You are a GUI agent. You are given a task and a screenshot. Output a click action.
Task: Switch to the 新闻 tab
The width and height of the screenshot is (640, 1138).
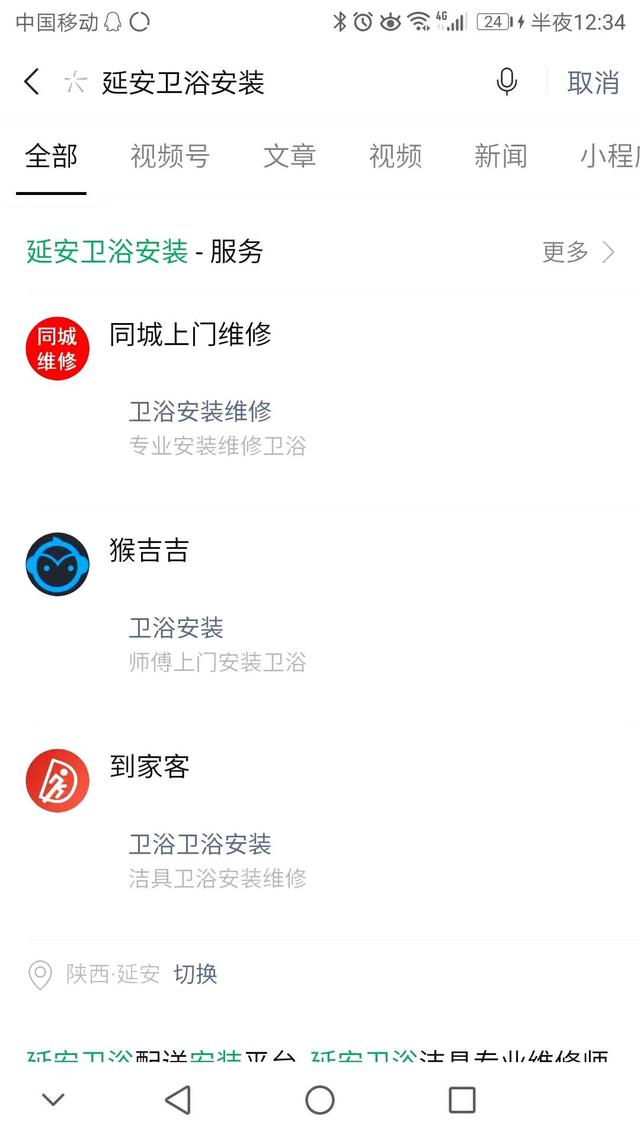tap(500, 156)
